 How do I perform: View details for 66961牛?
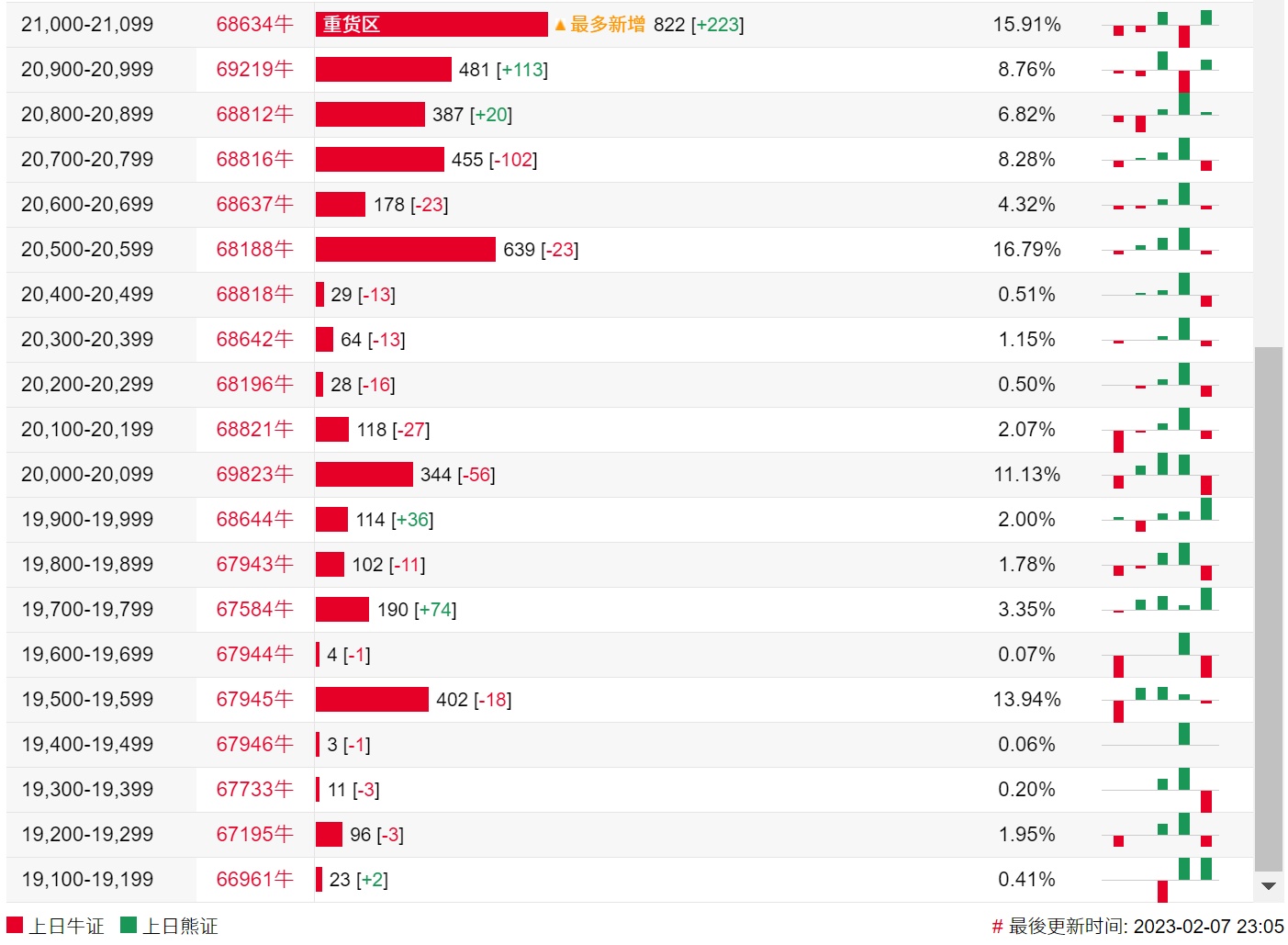pos(254,880)
